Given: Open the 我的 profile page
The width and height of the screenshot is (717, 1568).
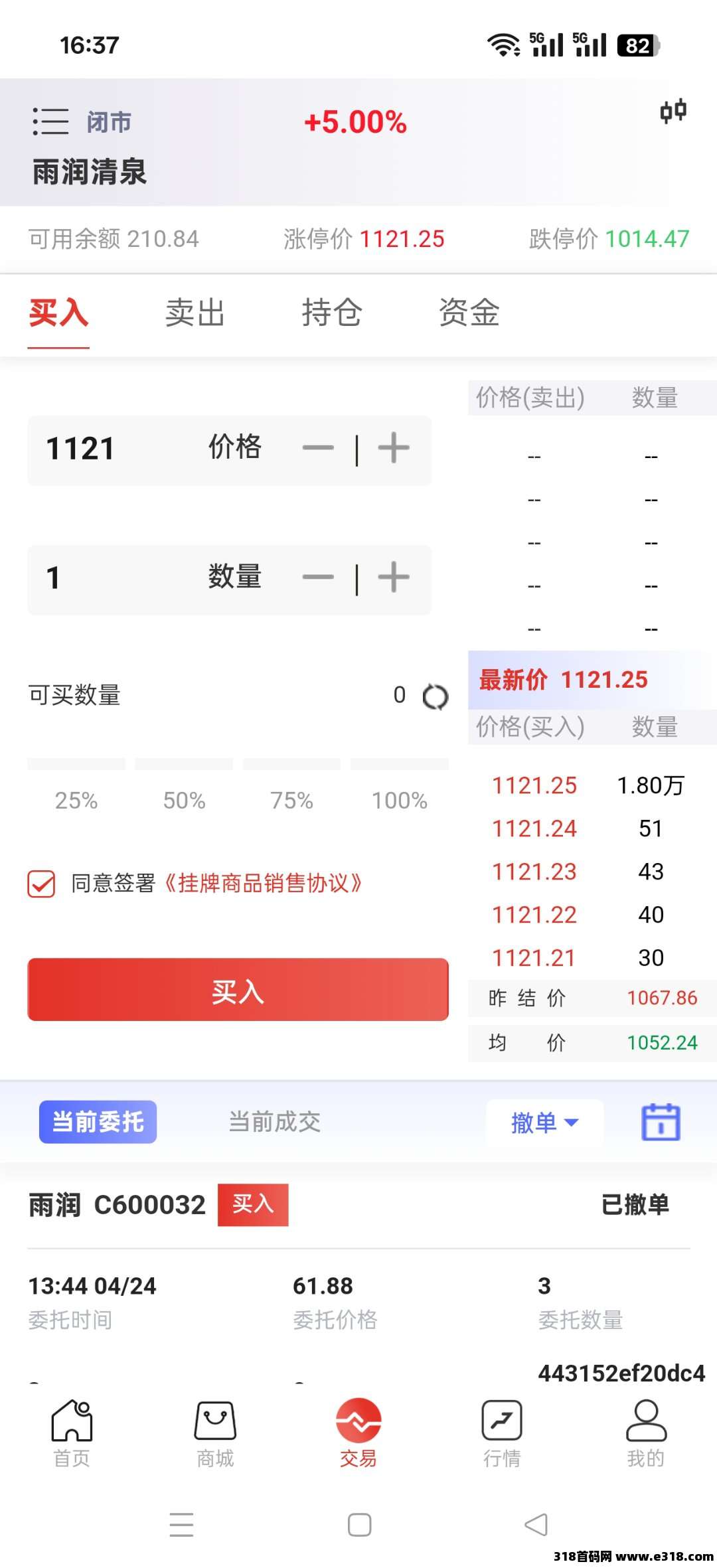Looking at the screenshot, I should pos(645,1434).
